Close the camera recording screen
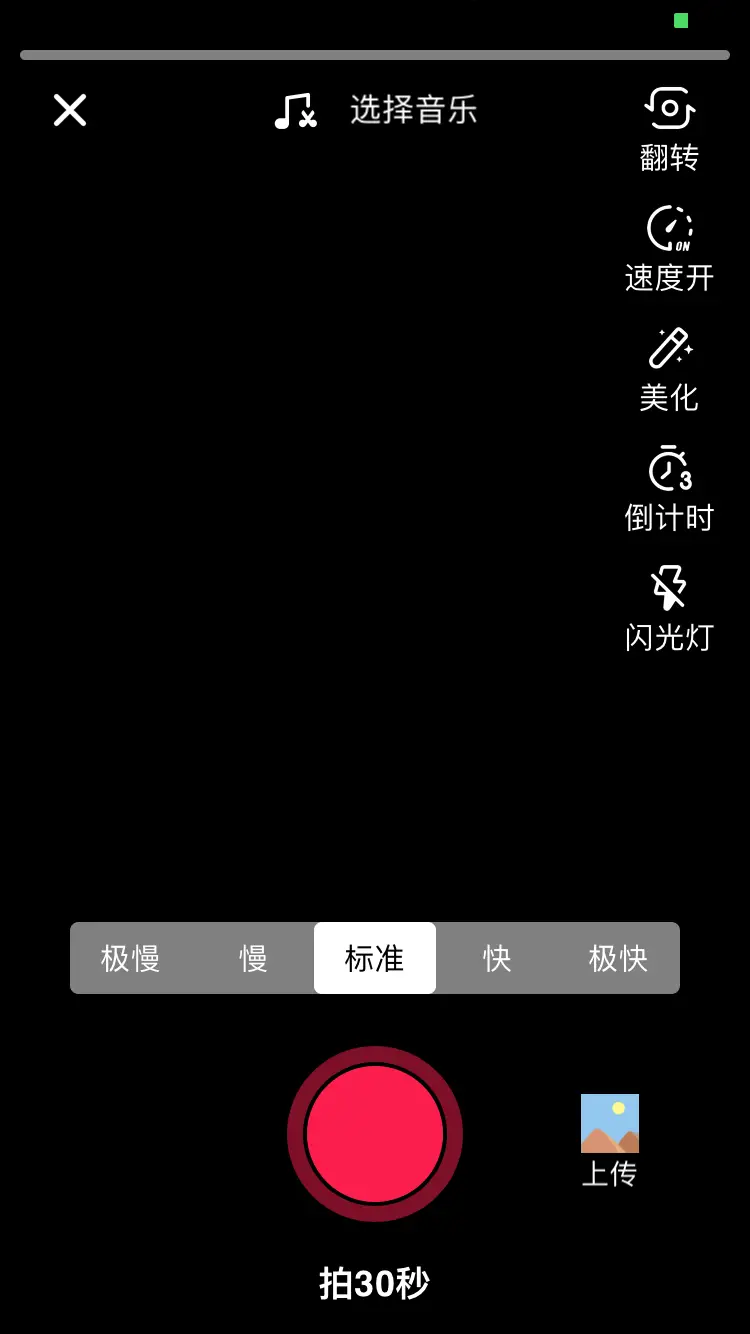Viewport: 750px width, 1334px height. (70, 110)
